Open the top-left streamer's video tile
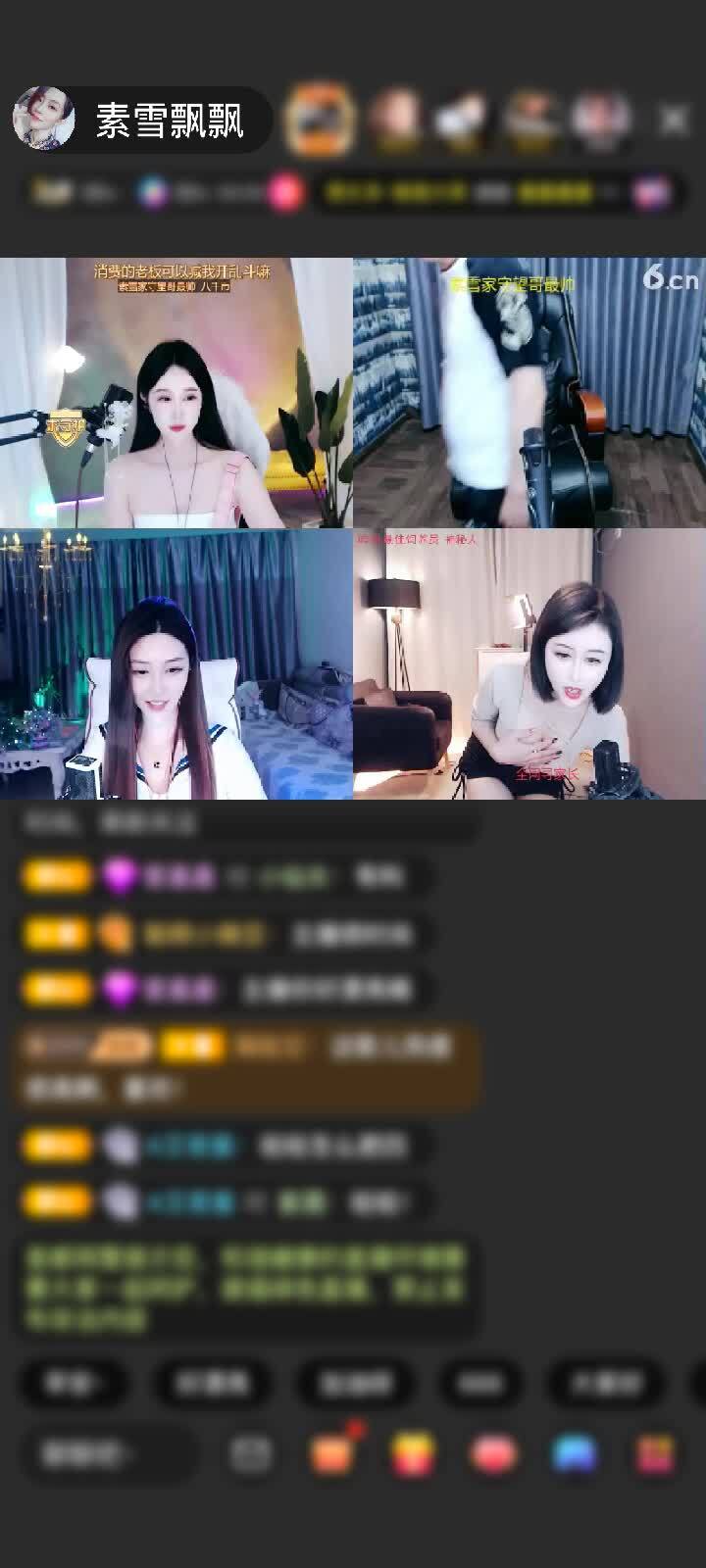 click(x=176, y=393)
